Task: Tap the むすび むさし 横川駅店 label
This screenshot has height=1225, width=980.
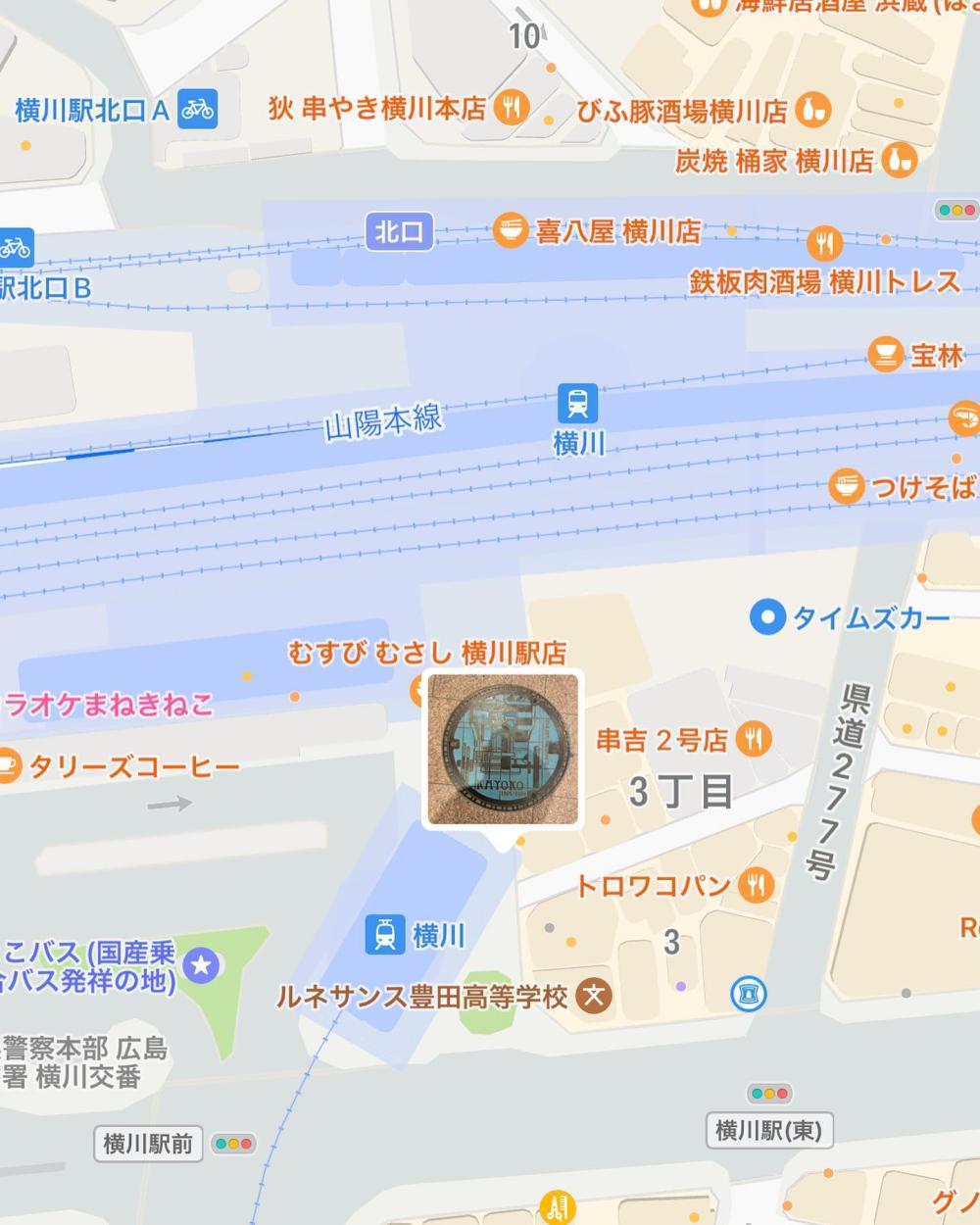Action: point(427,652)
